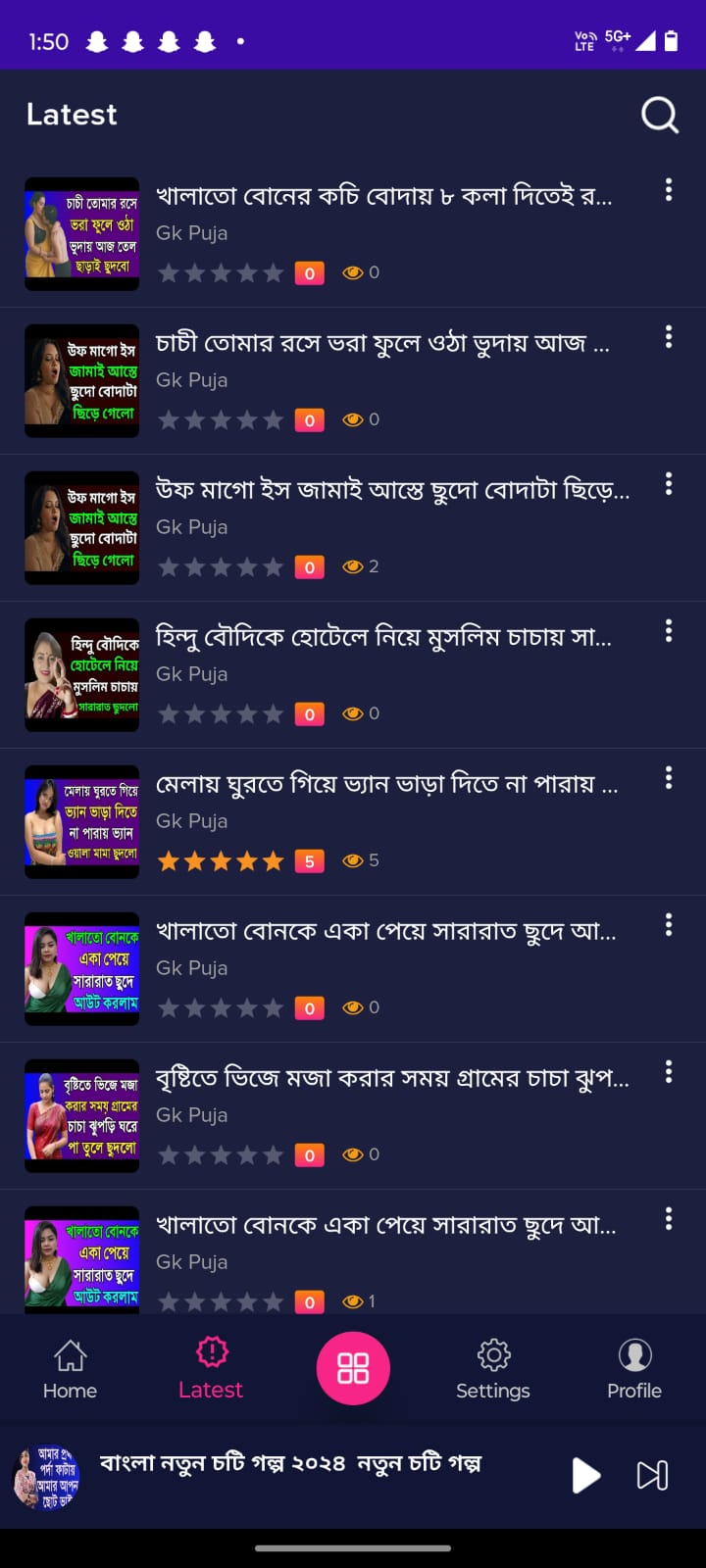Rate the second story one star
The image size is (706, 1568).
pyautogui.click(x=169, y=419)
